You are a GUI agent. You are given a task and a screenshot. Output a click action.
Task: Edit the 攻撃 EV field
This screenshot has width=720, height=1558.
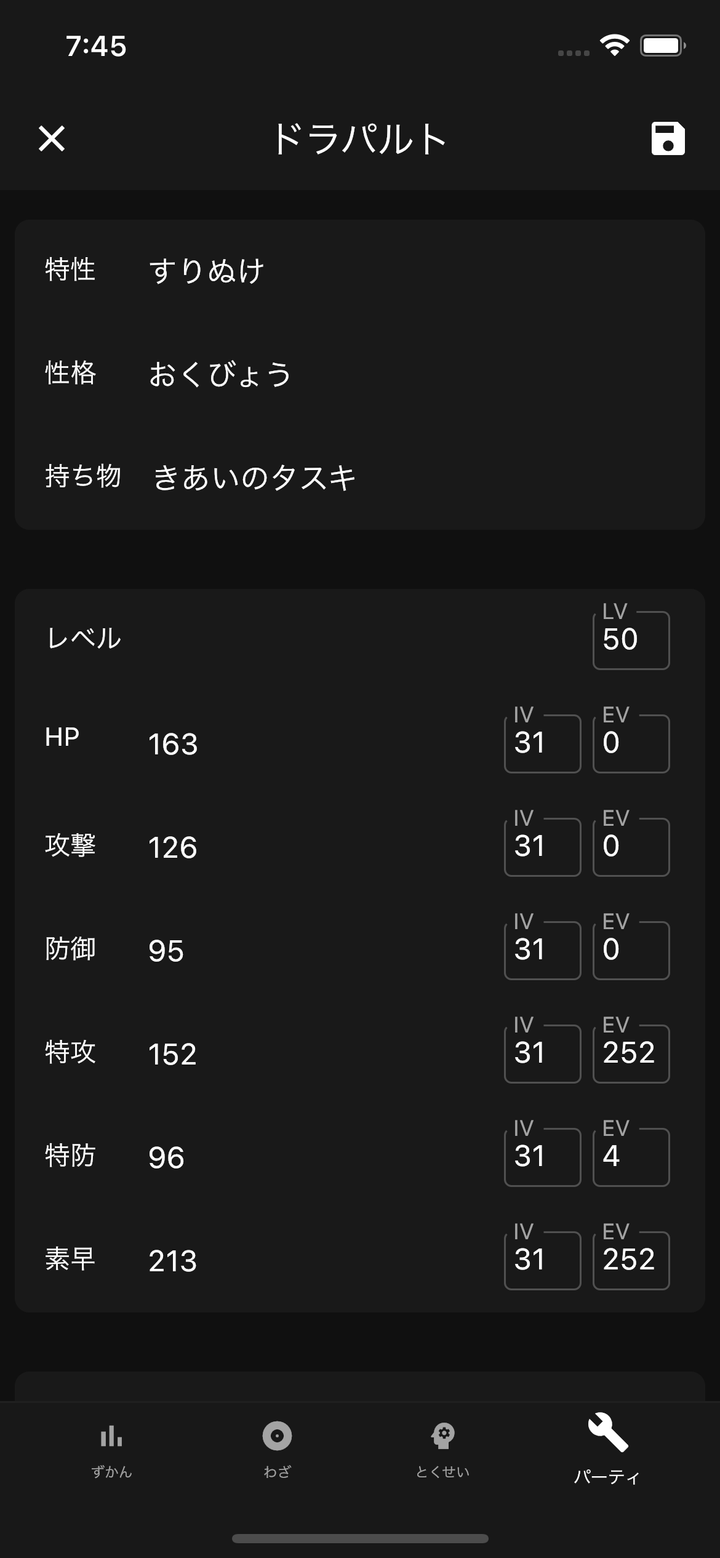click(631, 847)
